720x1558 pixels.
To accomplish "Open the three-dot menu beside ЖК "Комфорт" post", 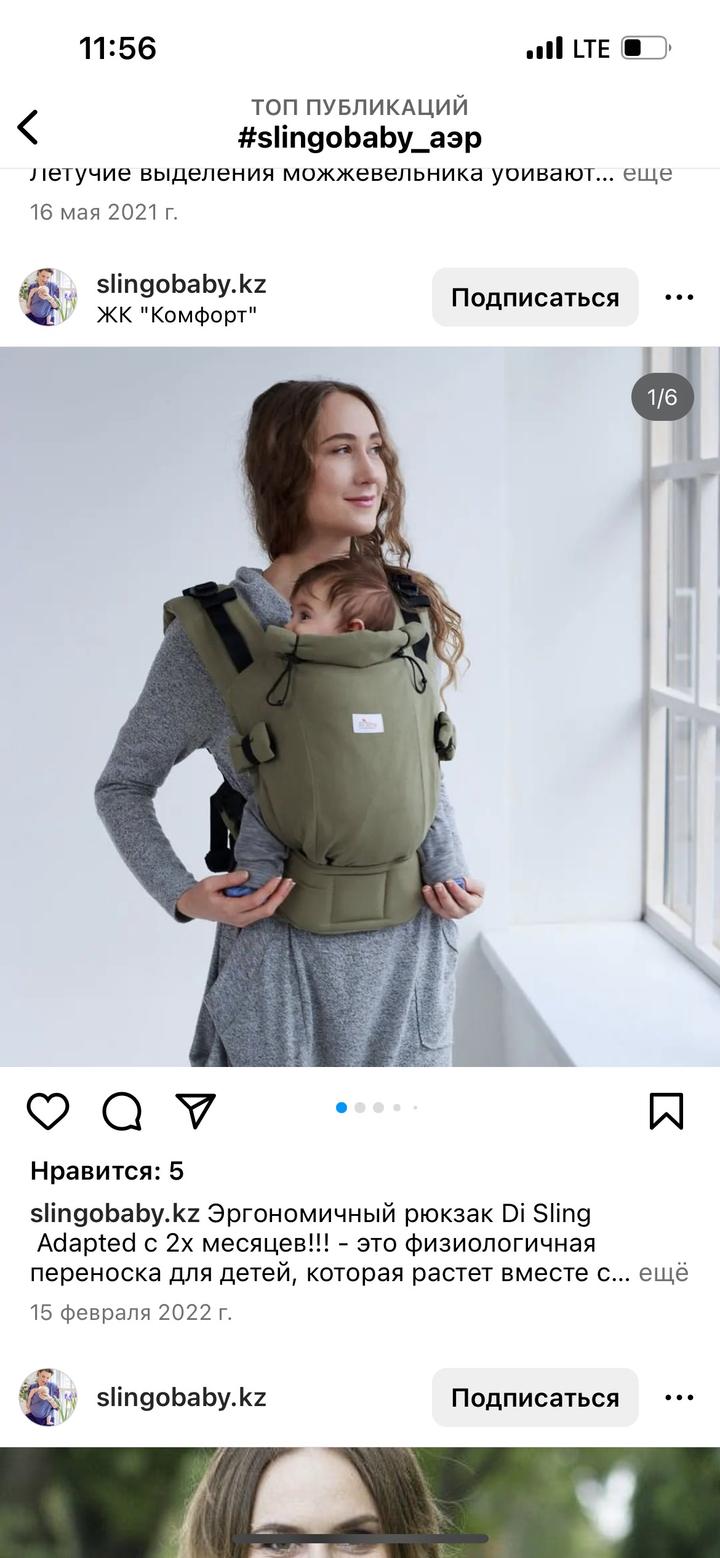I will click(x=679, y=297).
